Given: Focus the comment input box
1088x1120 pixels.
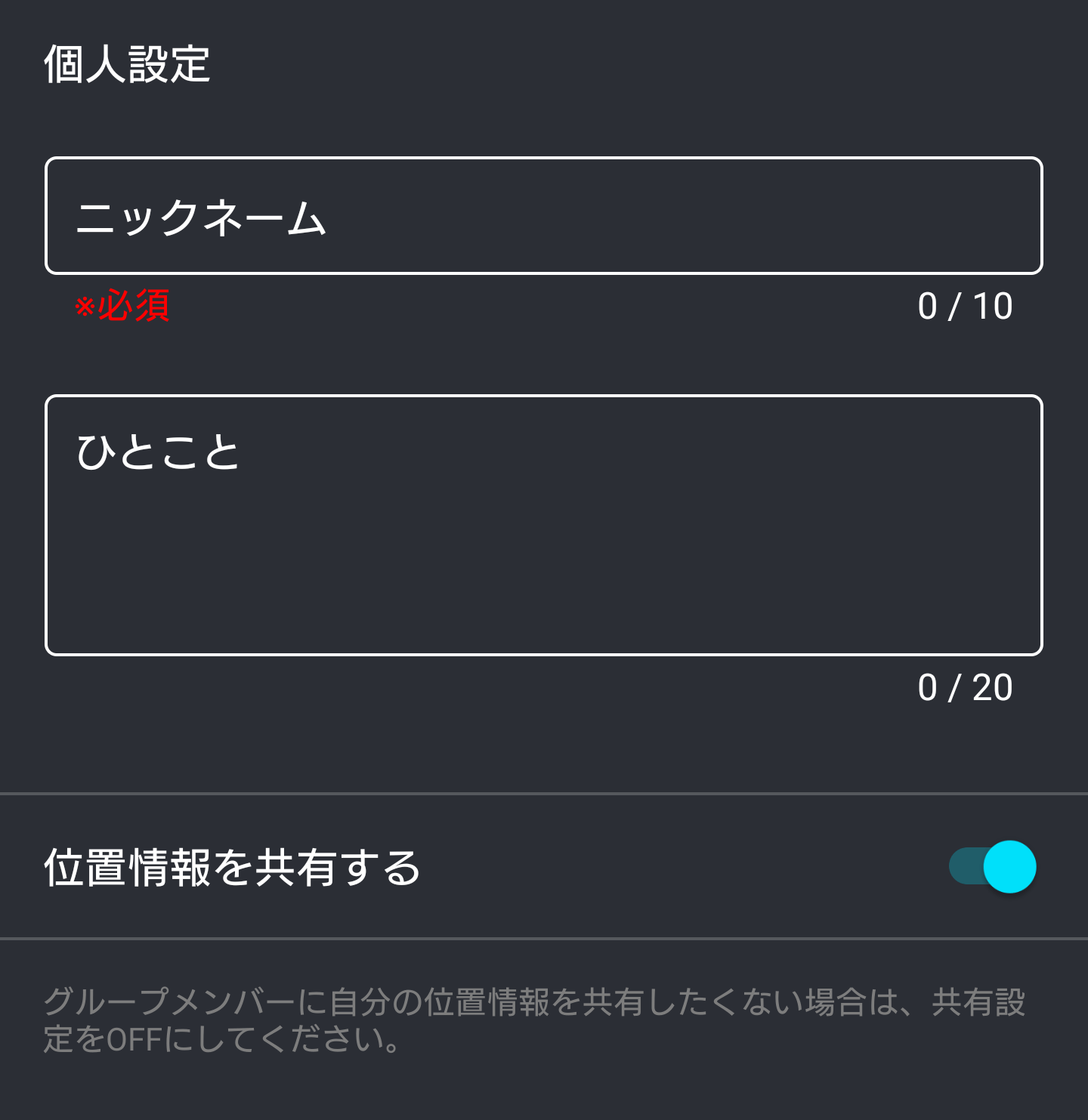Looking at the screenshot, I should point(543,524).
